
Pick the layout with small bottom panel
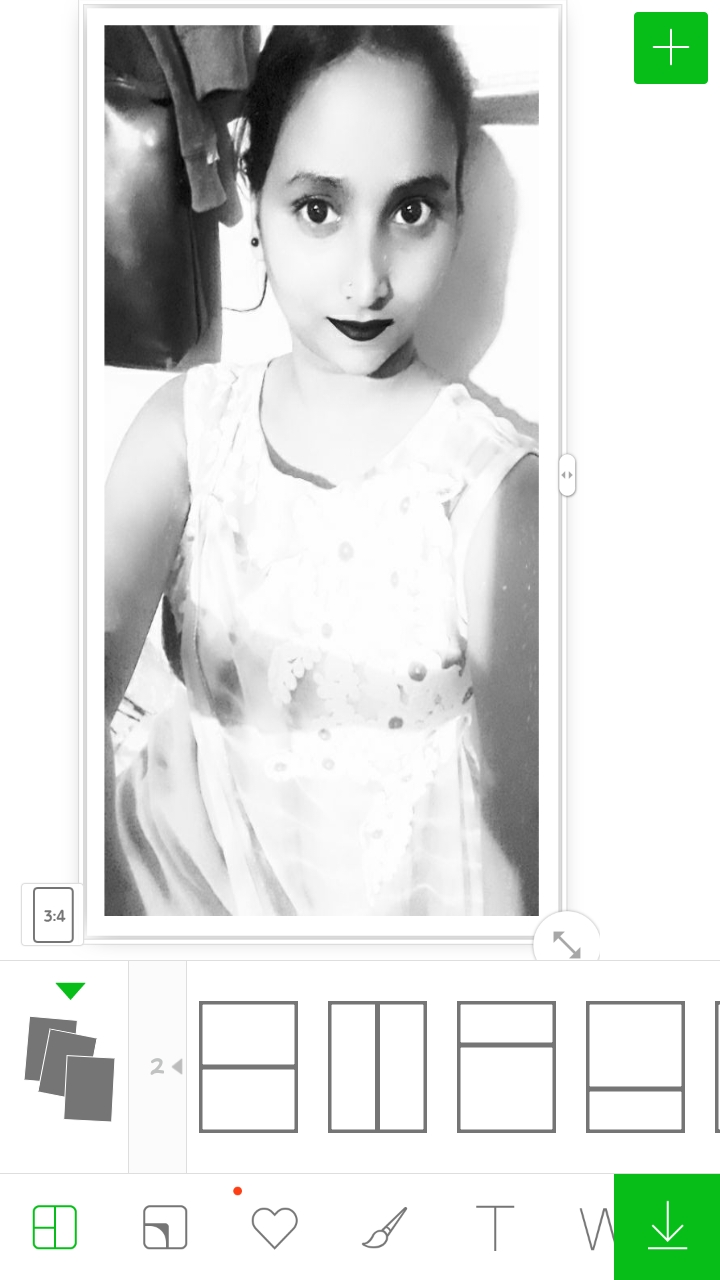[635, 1067]
